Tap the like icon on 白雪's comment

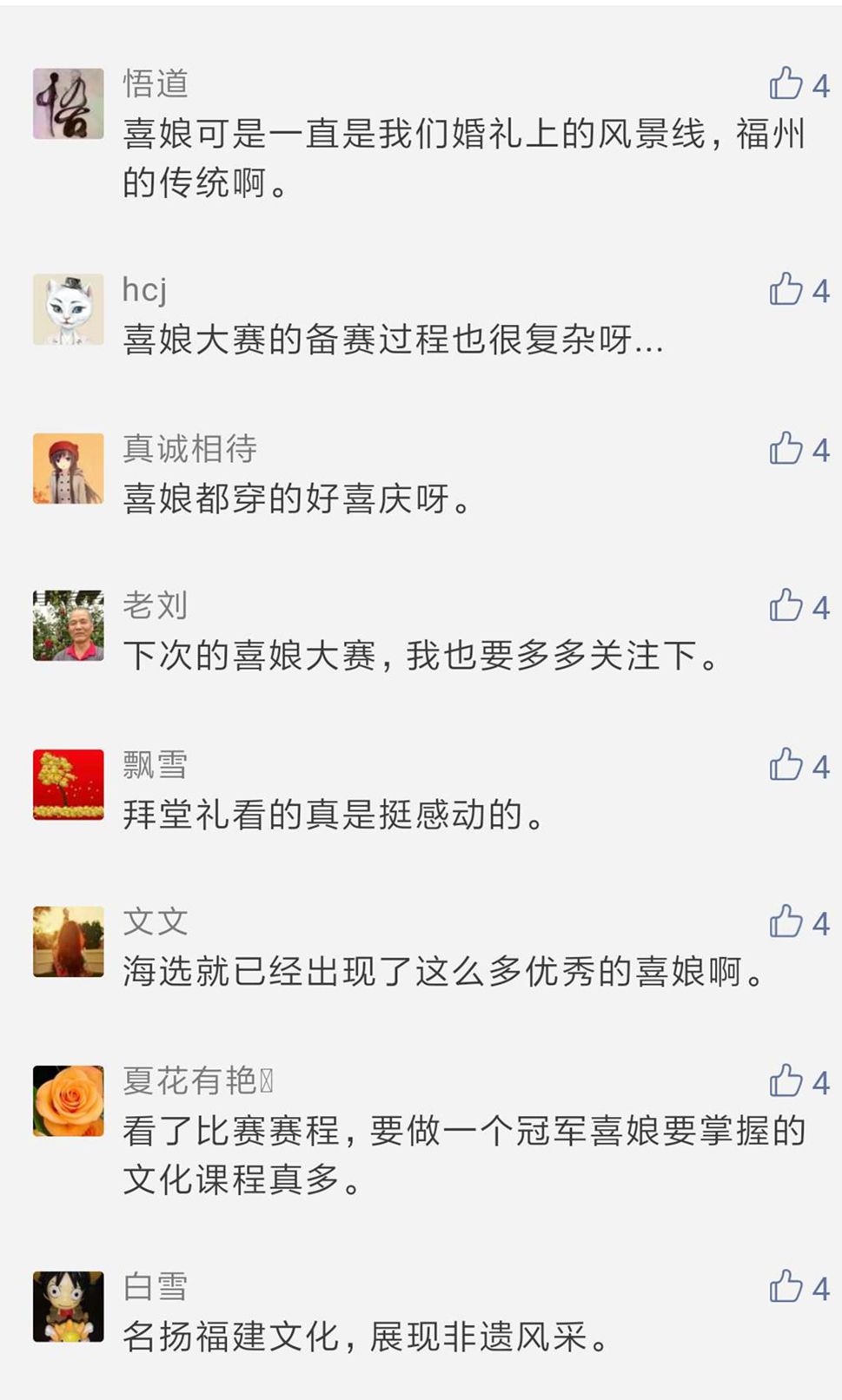[786, 1286]
